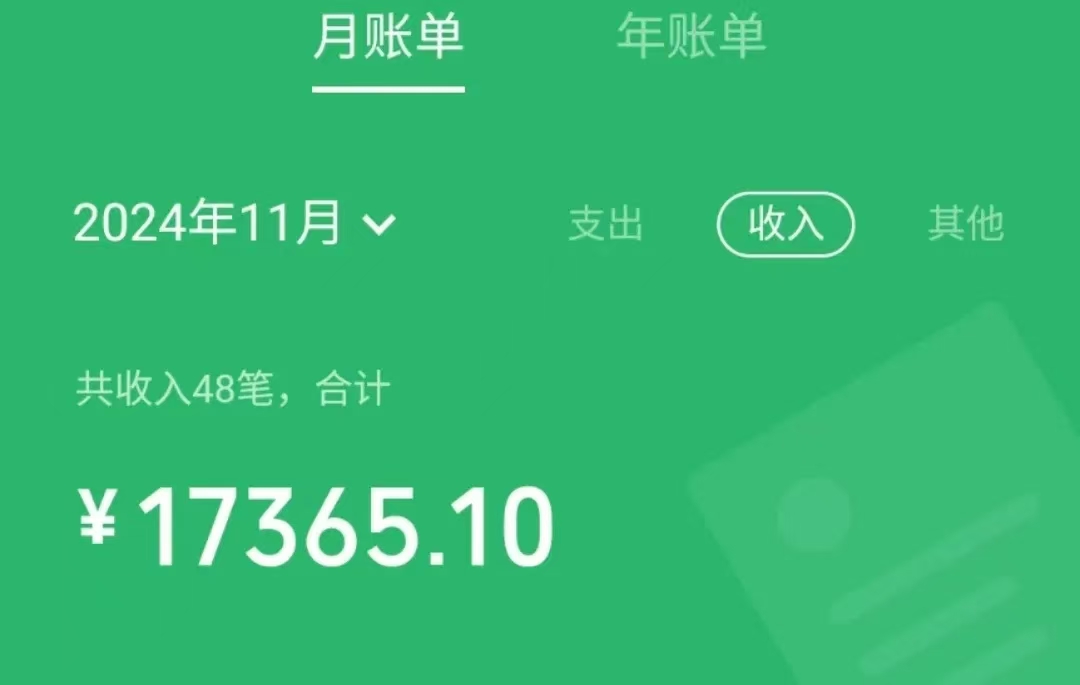Screen dimensions: 1080x685
Task: Select the 收入 filter
Action: (785, 224)
